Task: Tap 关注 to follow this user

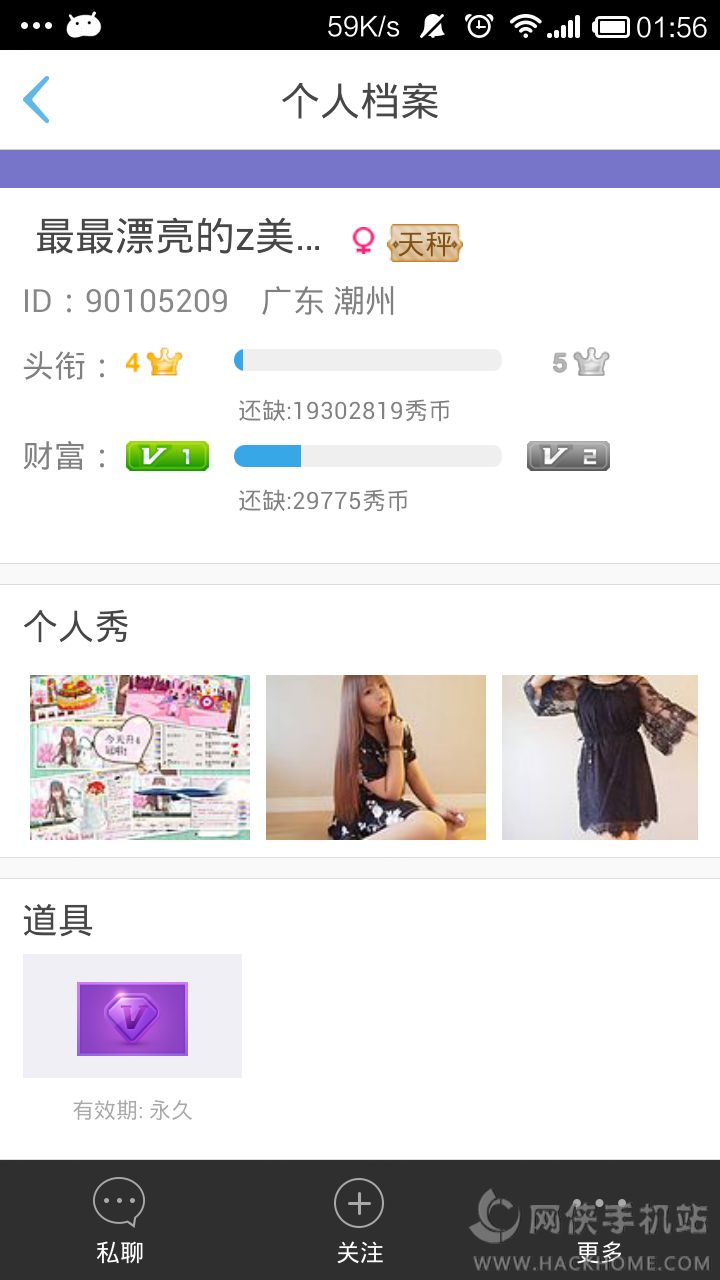Action: (x=359, y=1220)
